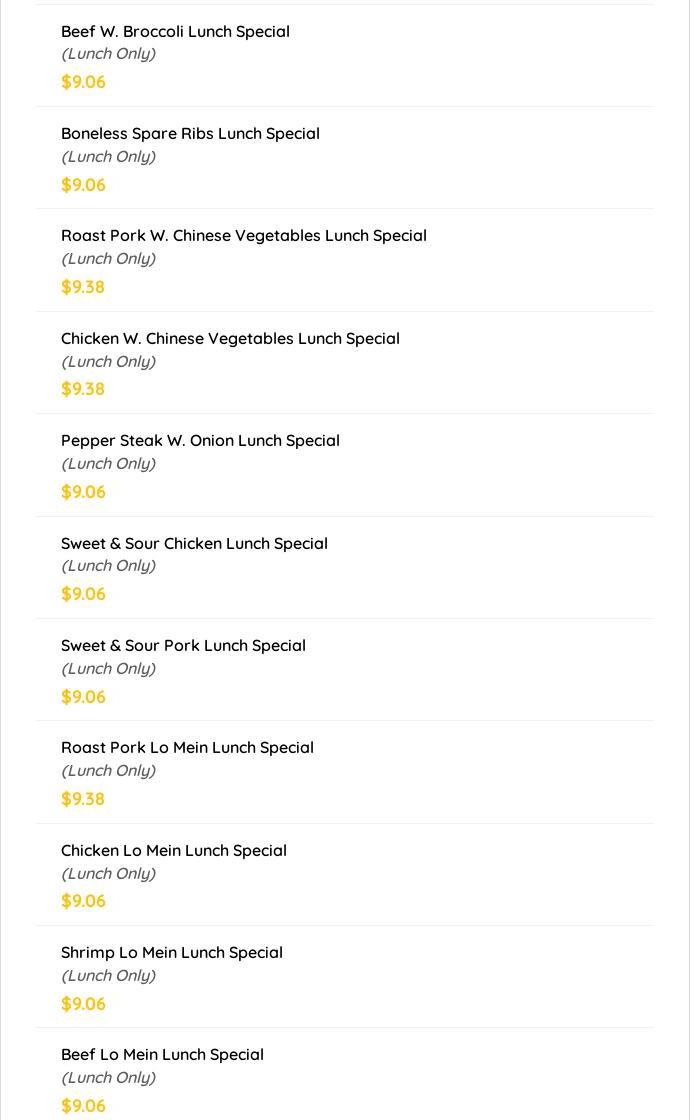
Task: Open Roast Pork Lo Mein Lunch Special
Action: coord(187,748)
